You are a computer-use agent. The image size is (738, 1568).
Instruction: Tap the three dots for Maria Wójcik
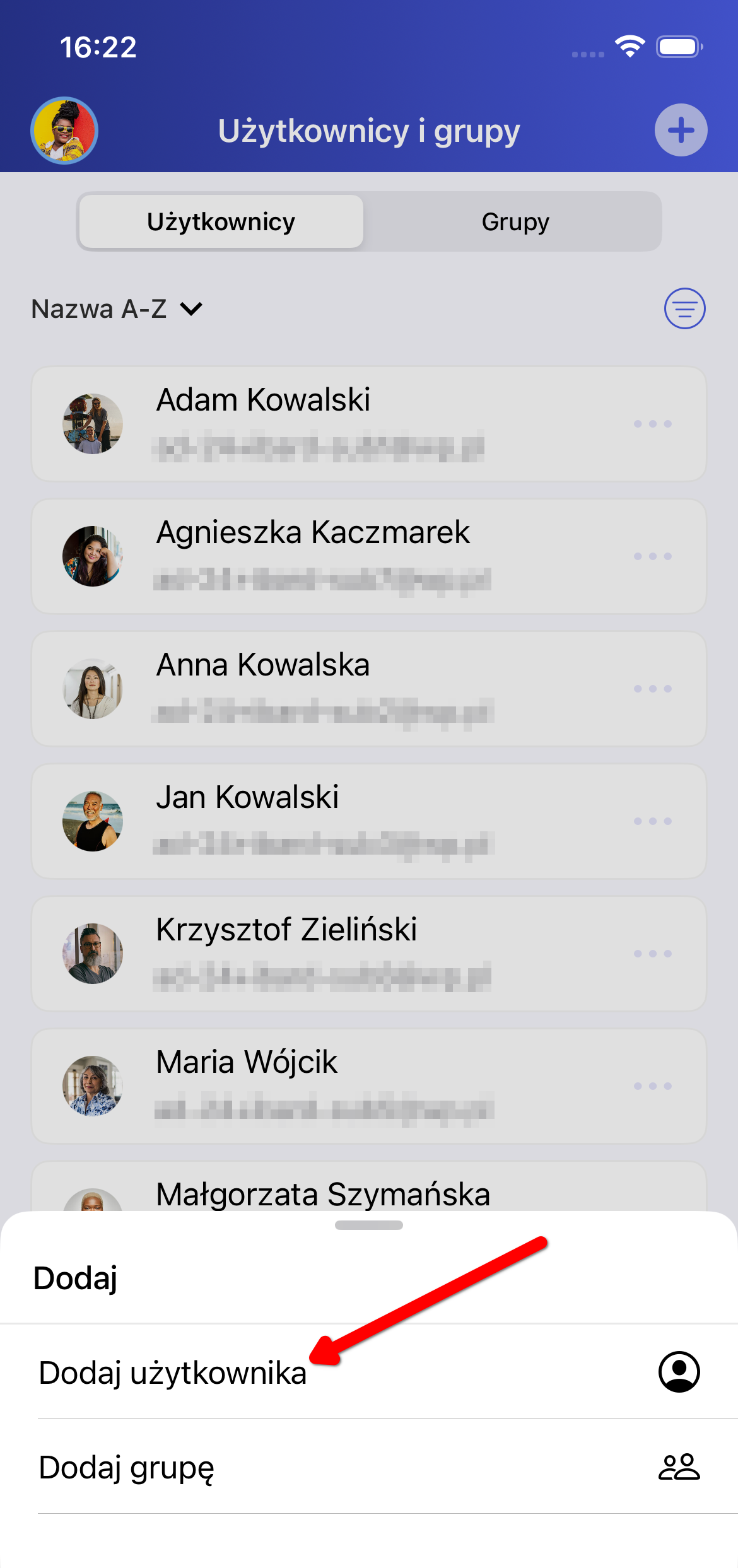coord(653,1086)
